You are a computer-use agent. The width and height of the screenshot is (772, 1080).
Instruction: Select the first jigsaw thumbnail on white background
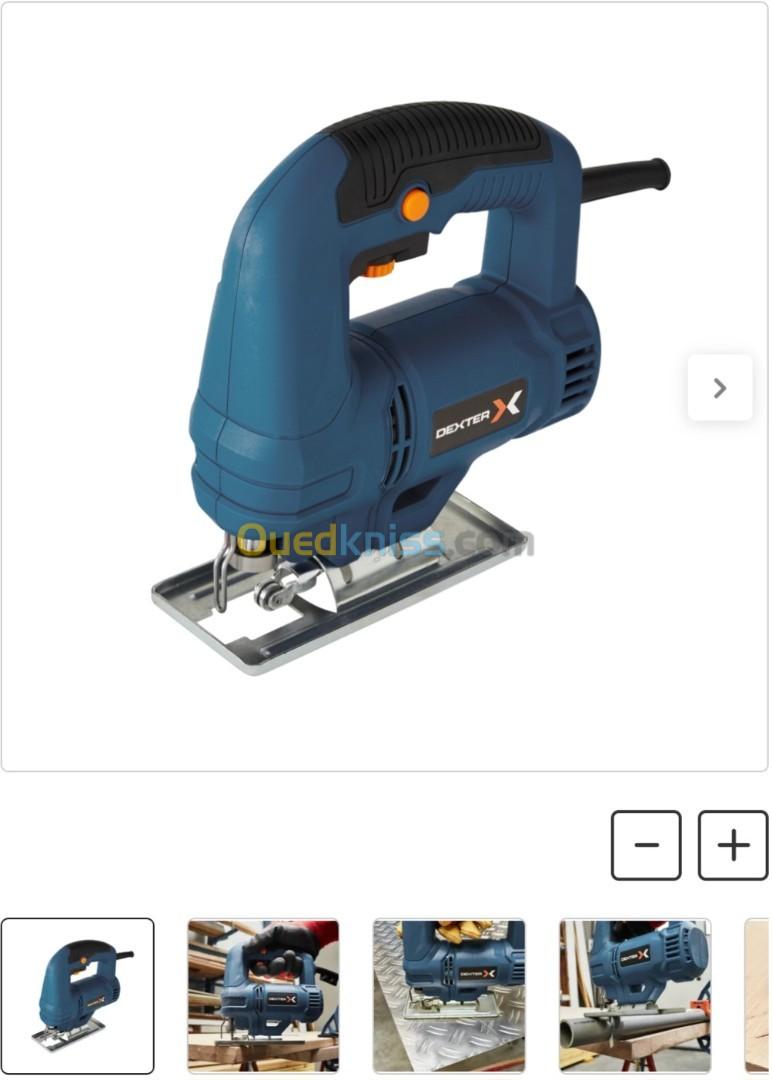pos(78,995)
